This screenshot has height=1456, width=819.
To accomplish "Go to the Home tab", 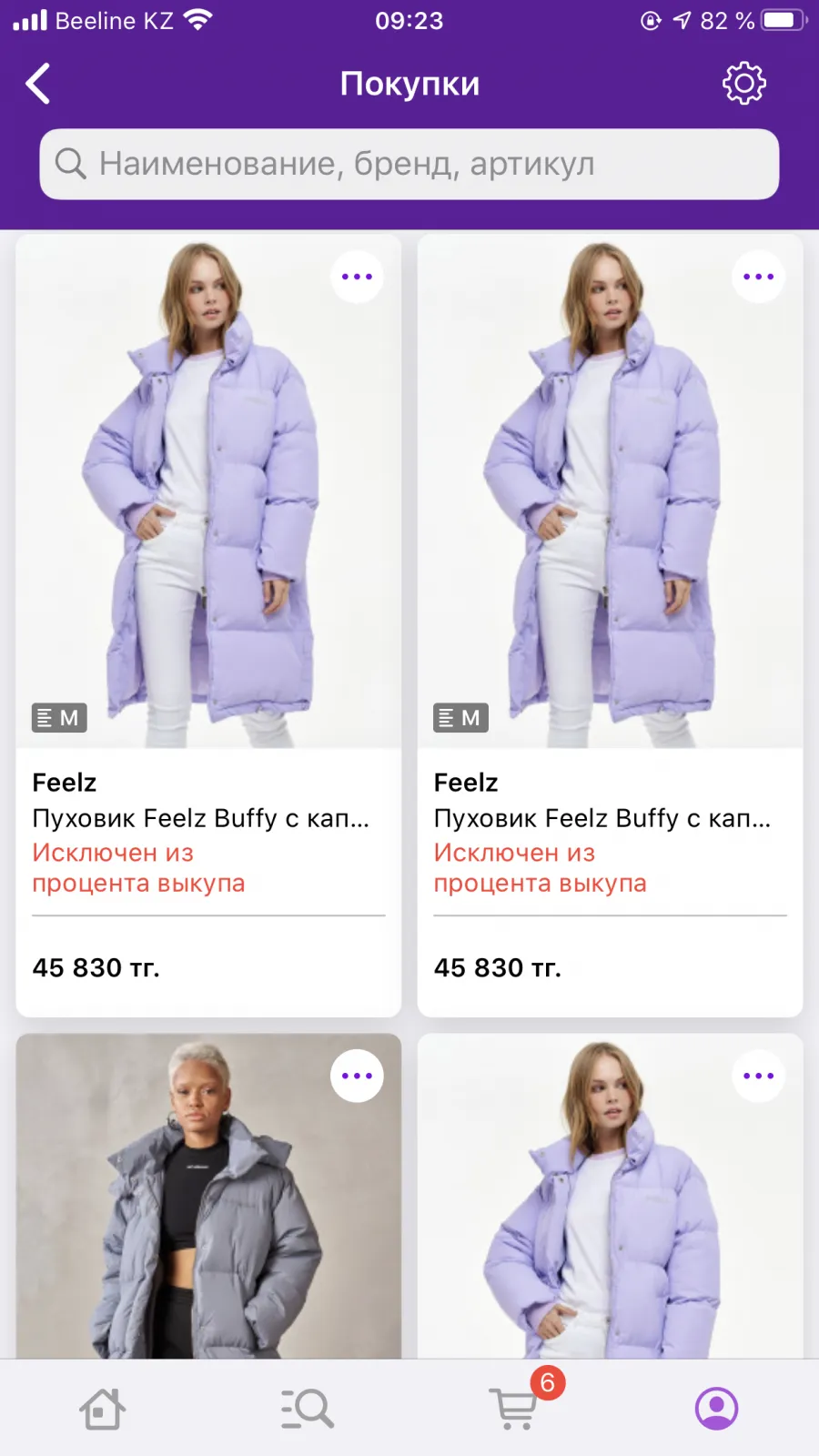I will tap(102, 1409).
